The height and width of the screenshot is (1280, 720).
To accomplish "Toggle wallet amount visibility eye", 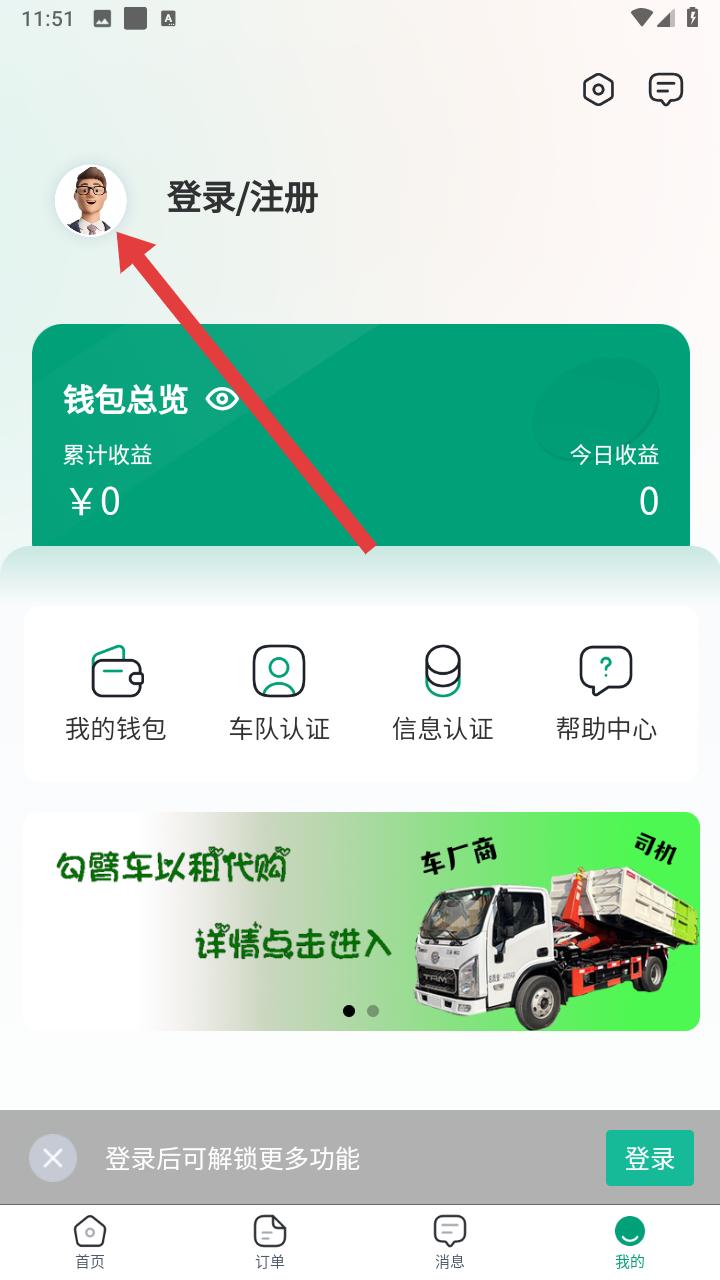I will [x=222, y=399].
